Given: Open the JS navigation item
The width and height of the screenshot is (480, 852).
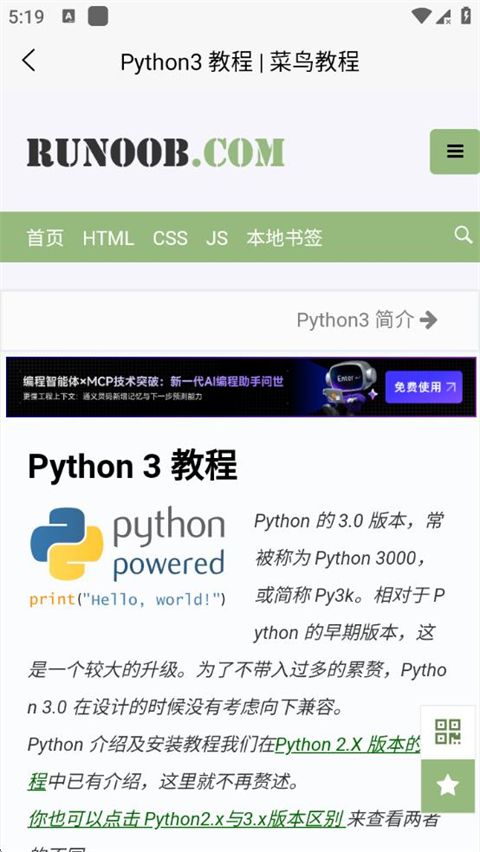Looking at the screenshot, I should [217, 238].
